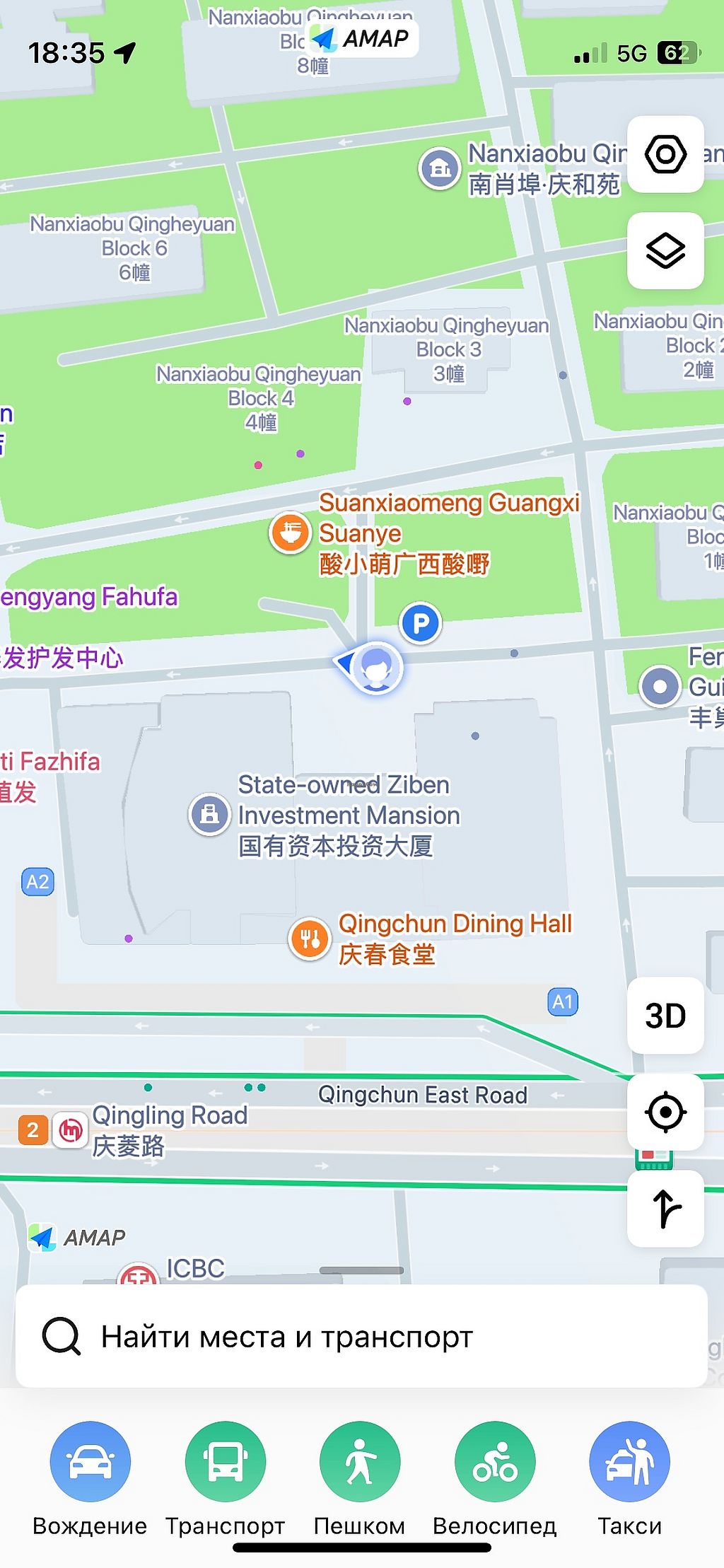This screenshot has width=724, height=1568.
Task: Open Suanxiaomeng Guangxi Suanye restaurant marker
Action: coord(290,533)
